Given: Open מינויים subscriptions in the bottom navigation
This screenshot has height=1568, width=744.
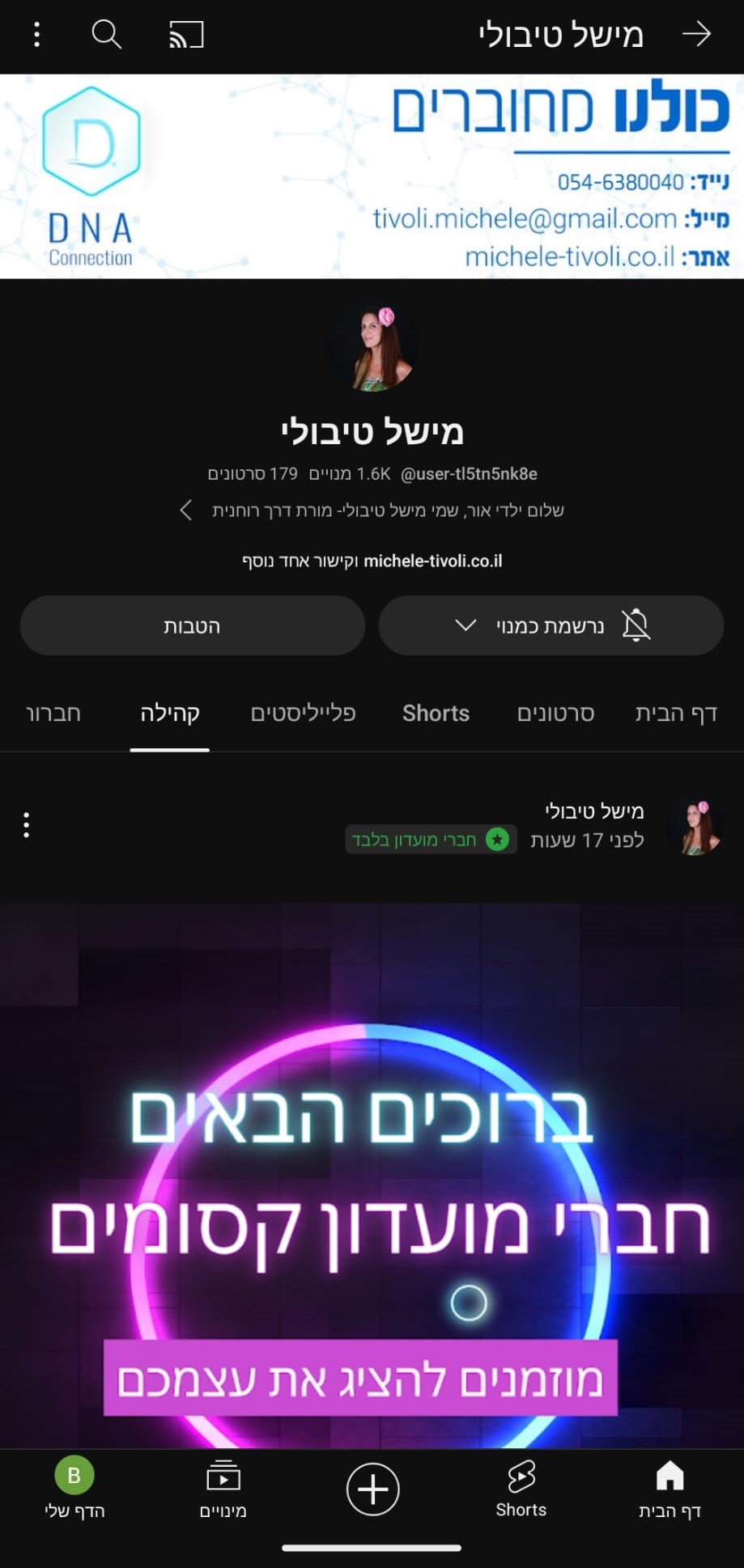Looking at the screenshot, I should [223, 1489].
